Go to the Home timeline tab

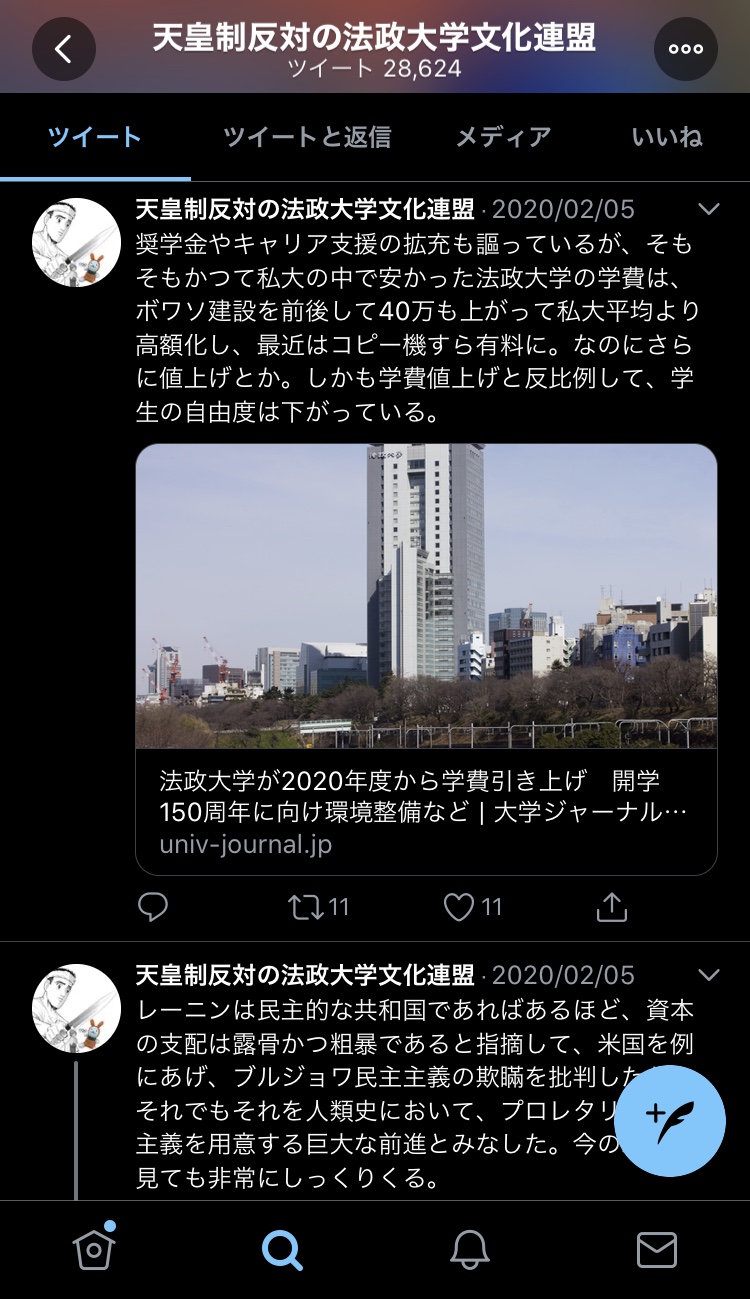point(94,1249)
